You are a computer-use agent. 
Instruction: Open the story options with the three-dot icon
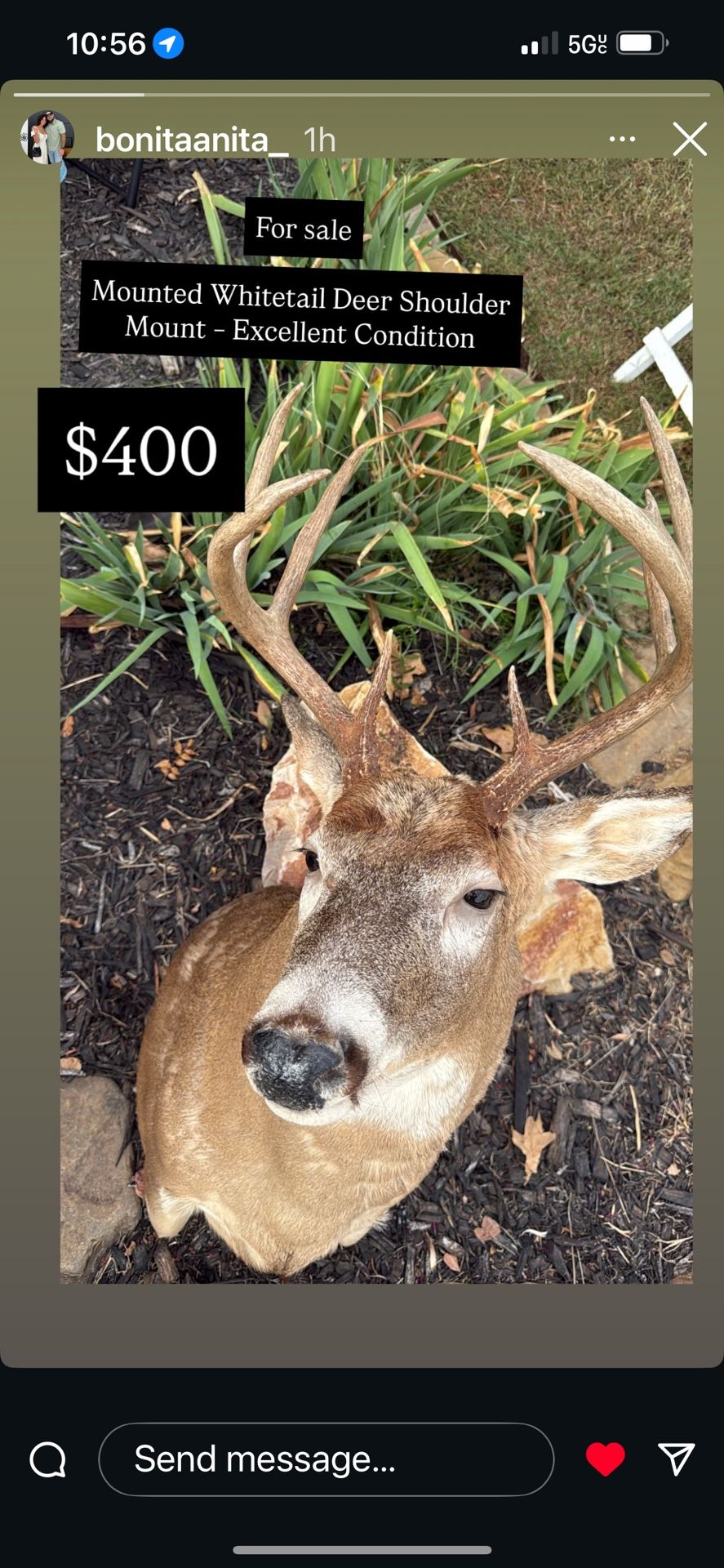pyautogui.click(x=622, y=140)
